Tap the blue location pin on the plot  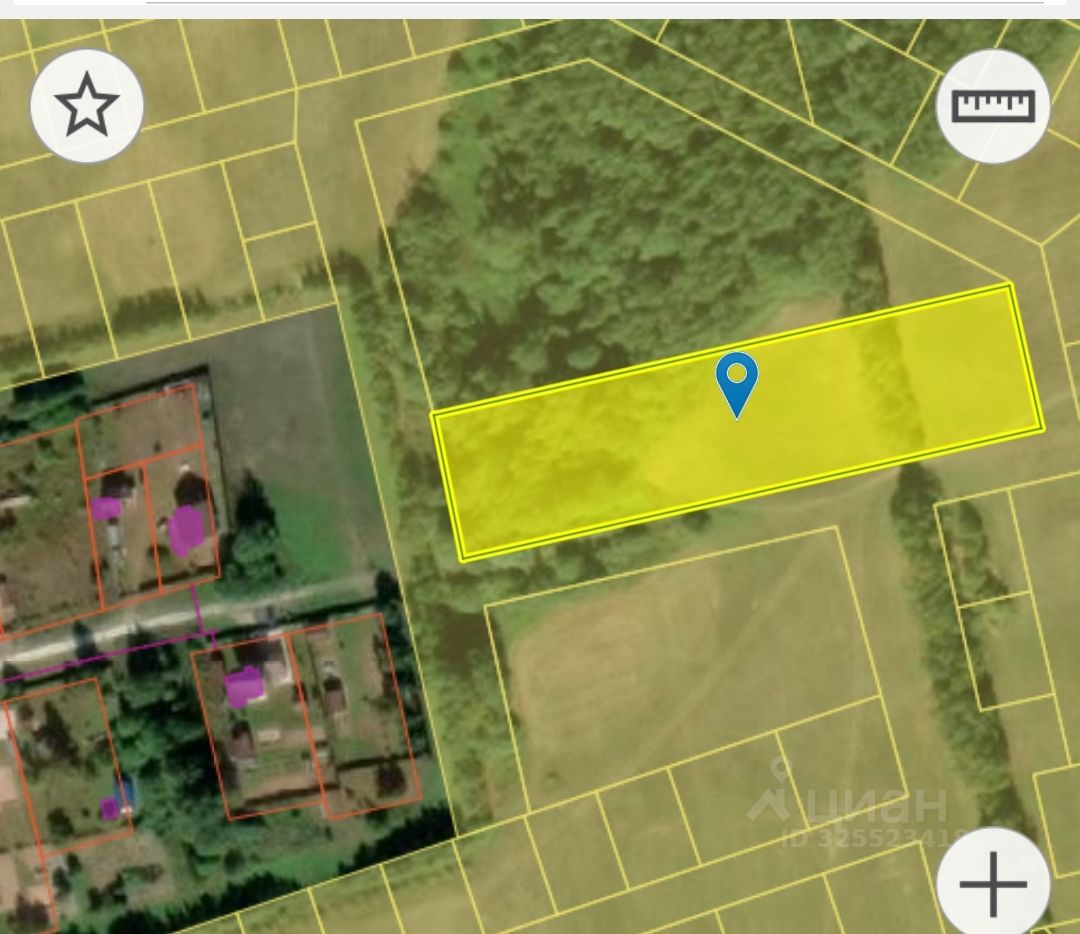point(737,382)
